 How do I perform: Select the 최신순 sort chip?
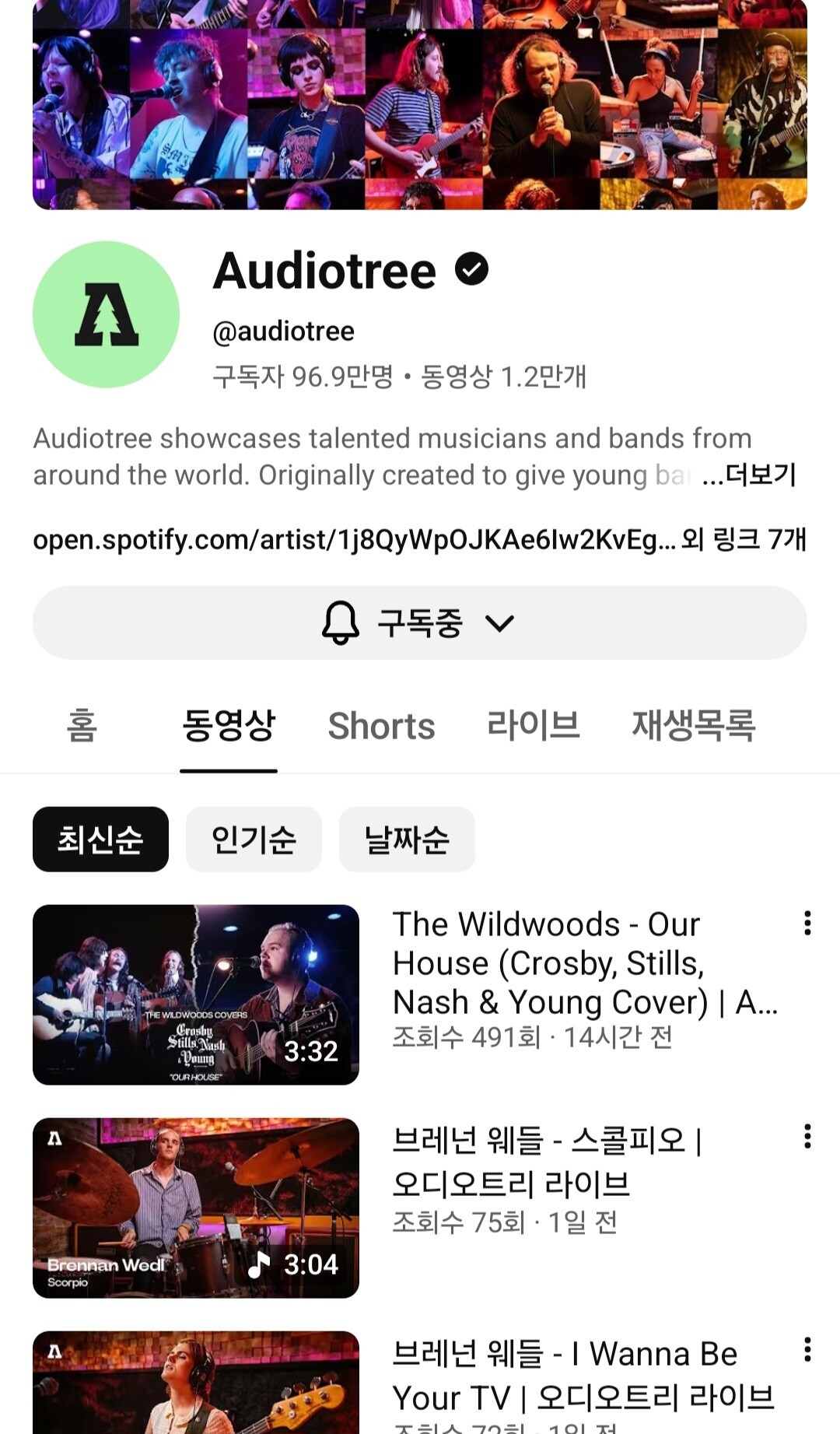point(100,840)
